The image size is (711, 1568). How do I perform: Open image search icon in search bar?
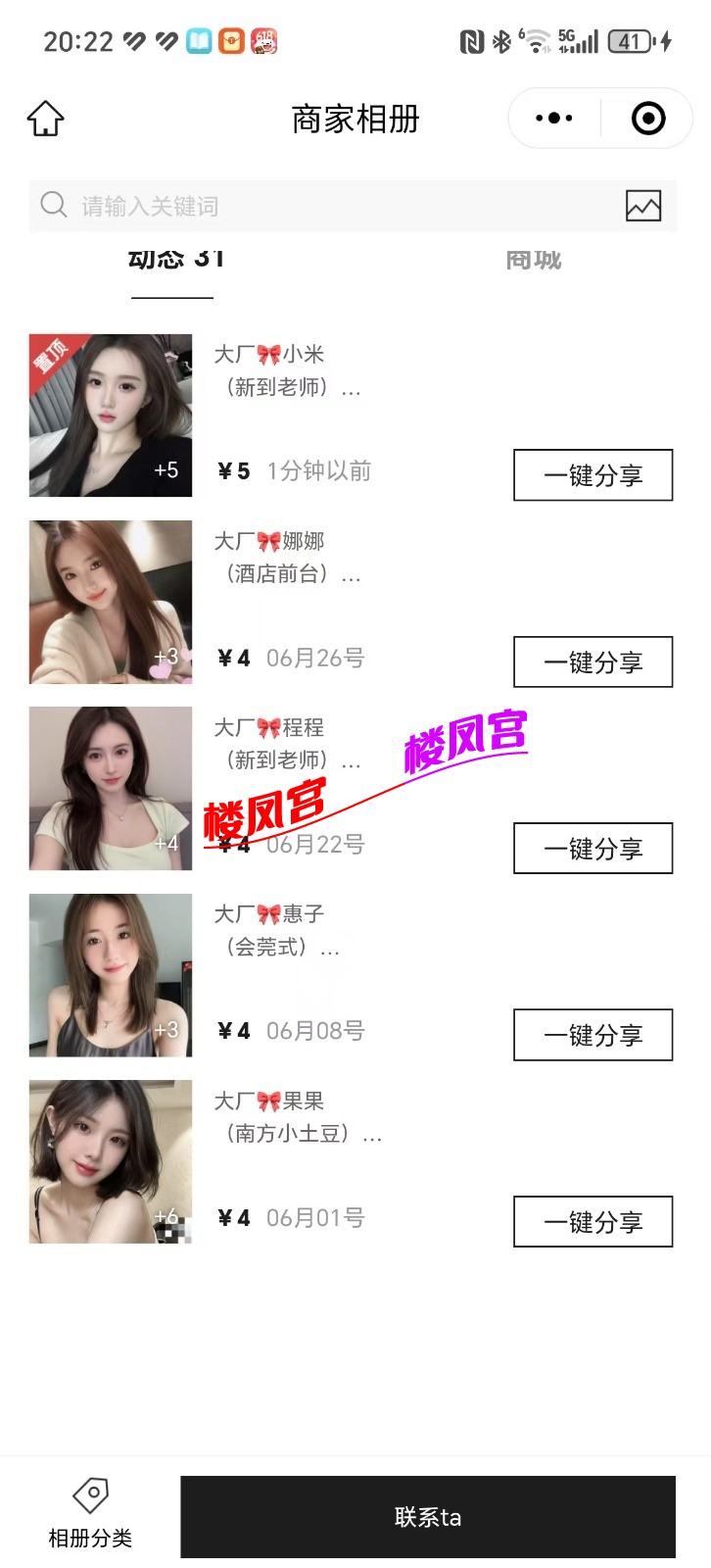pos(642,206)
